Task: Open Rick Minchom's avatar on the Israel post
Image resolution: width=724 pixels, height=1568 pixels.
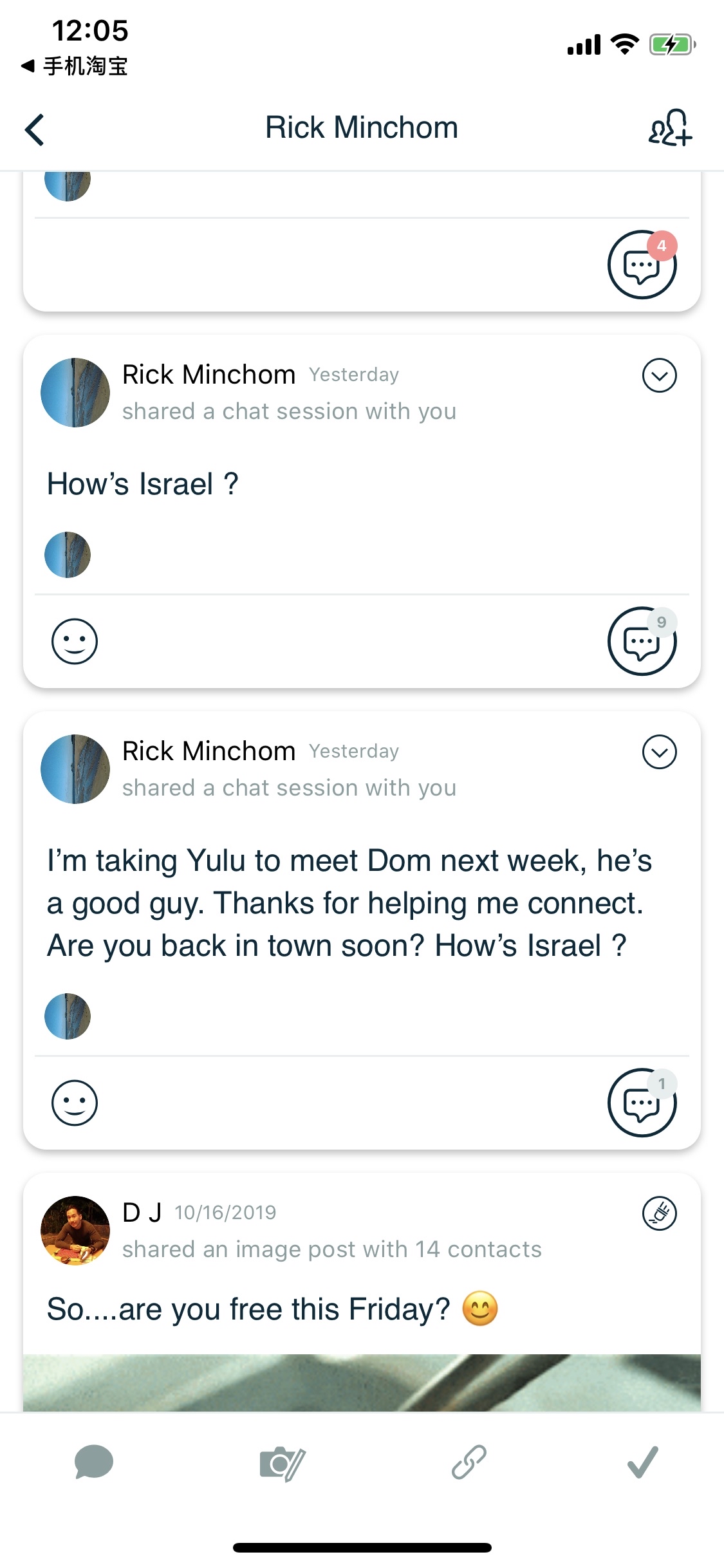Action: (75, 393)
